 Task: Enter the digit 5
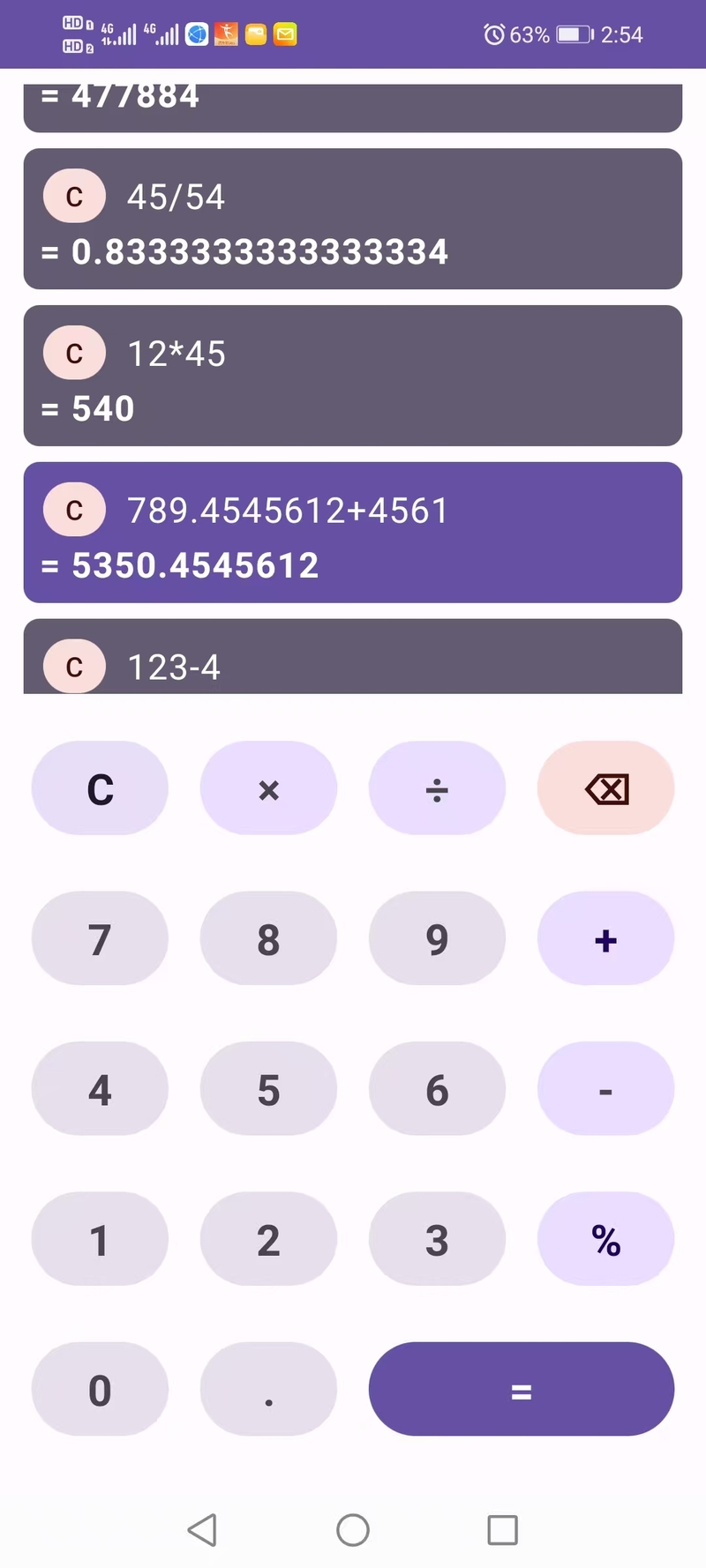pos(268,1089)
